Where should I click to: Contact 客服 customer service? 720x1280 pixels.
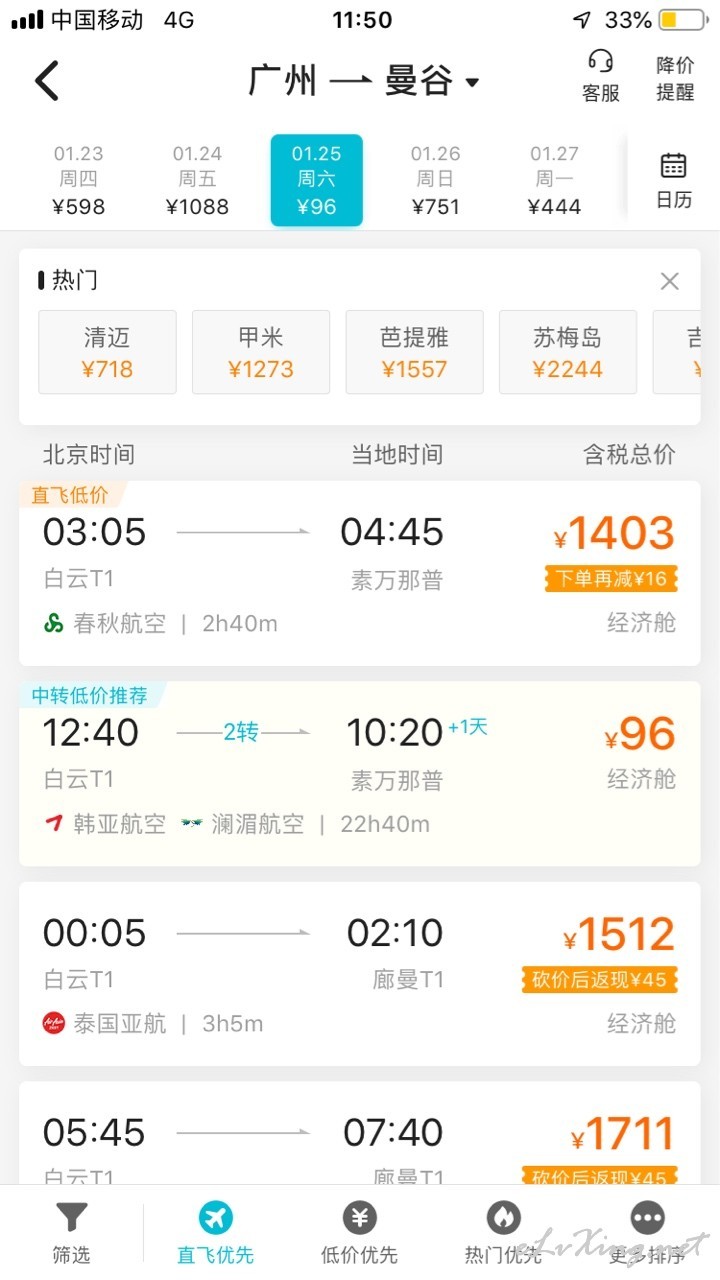pos(601,76)
